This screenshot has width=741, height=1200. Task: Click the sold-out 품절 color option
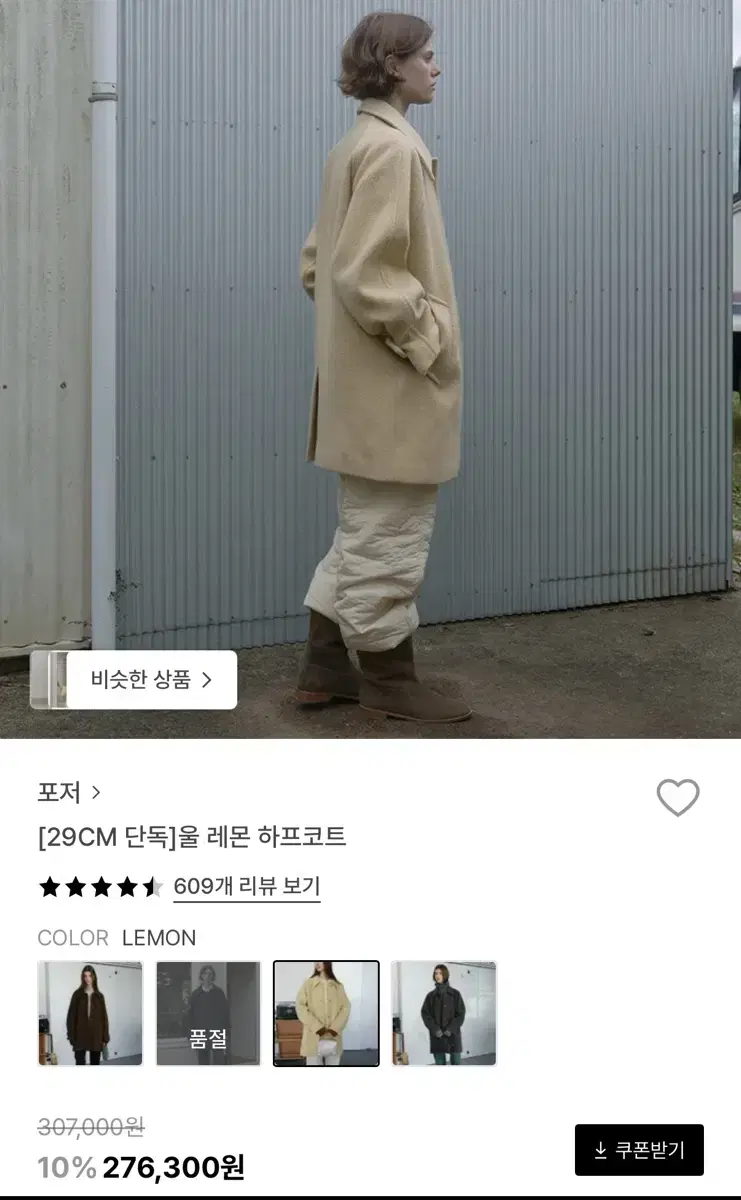(x=208, y=1013)
